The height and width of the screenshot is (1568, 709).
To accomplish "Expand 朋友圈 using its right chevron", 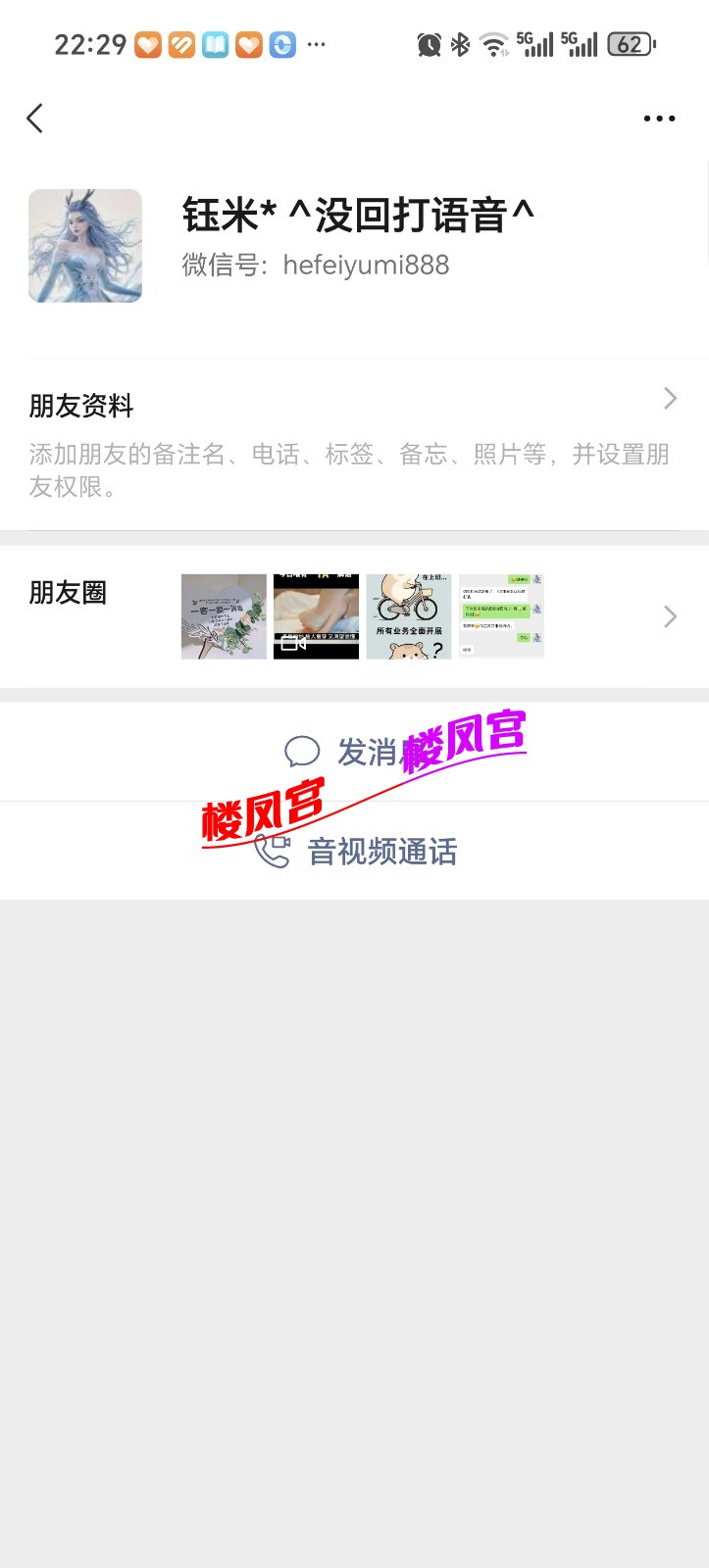I will pyautogui.click(x=670, y=616).
